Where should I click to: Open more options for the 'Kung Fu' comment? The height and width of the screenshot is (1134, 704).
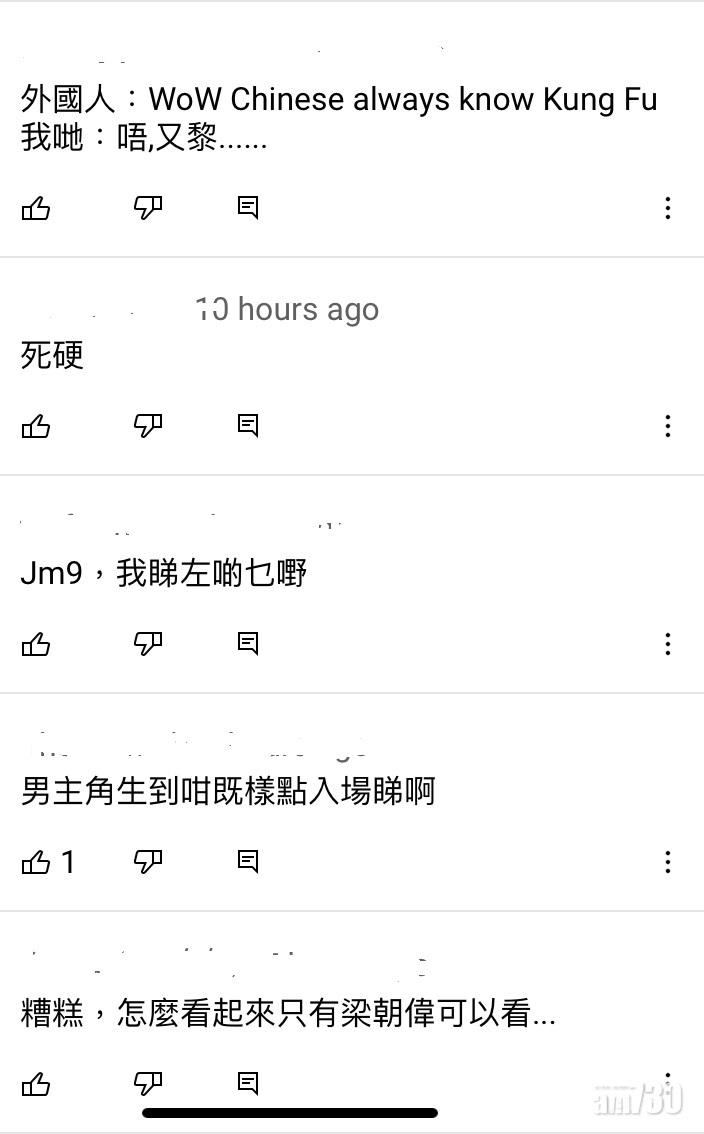point(667,208)
